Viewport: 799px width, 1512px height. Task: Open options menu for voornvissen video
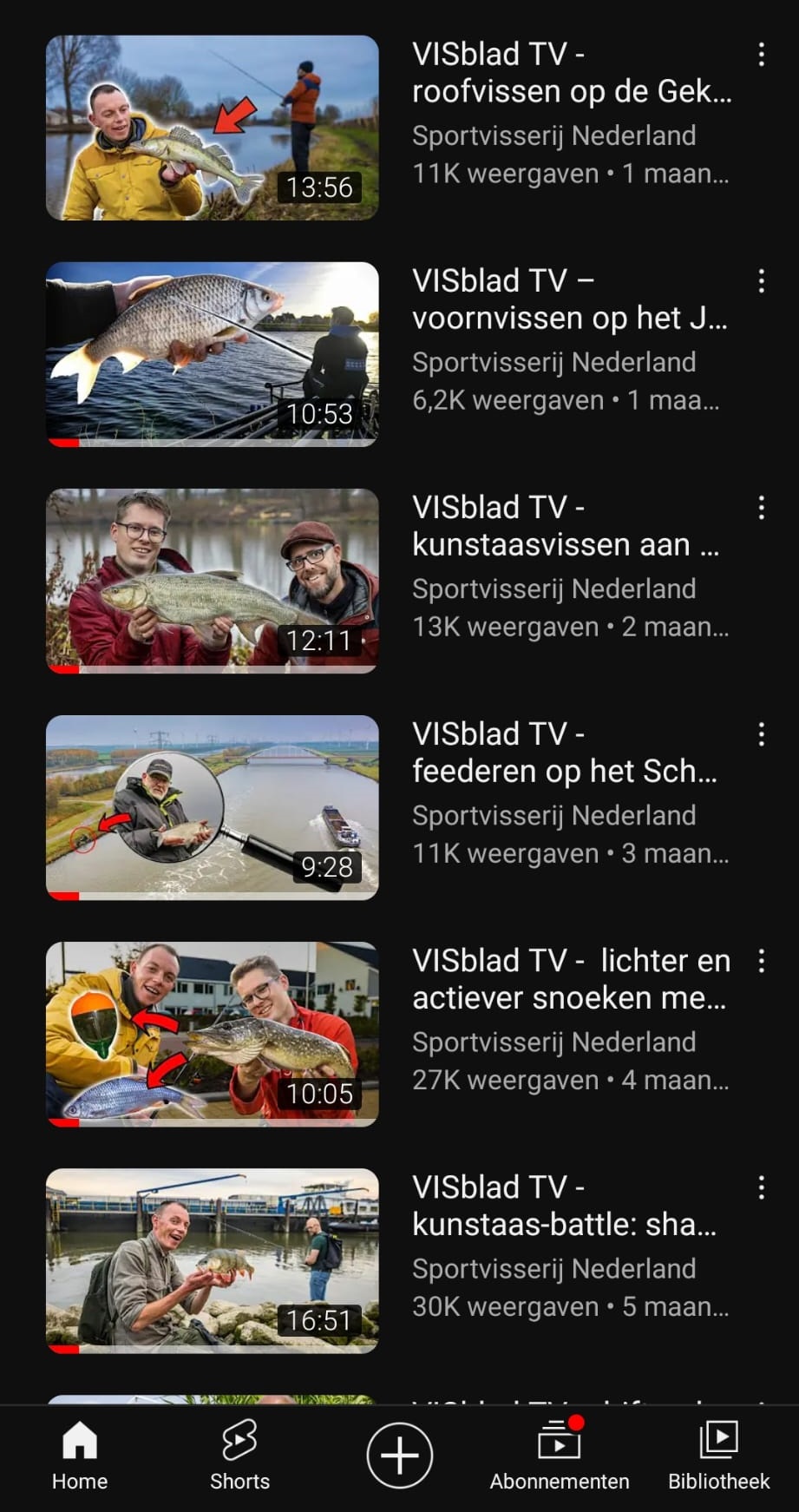761,281
